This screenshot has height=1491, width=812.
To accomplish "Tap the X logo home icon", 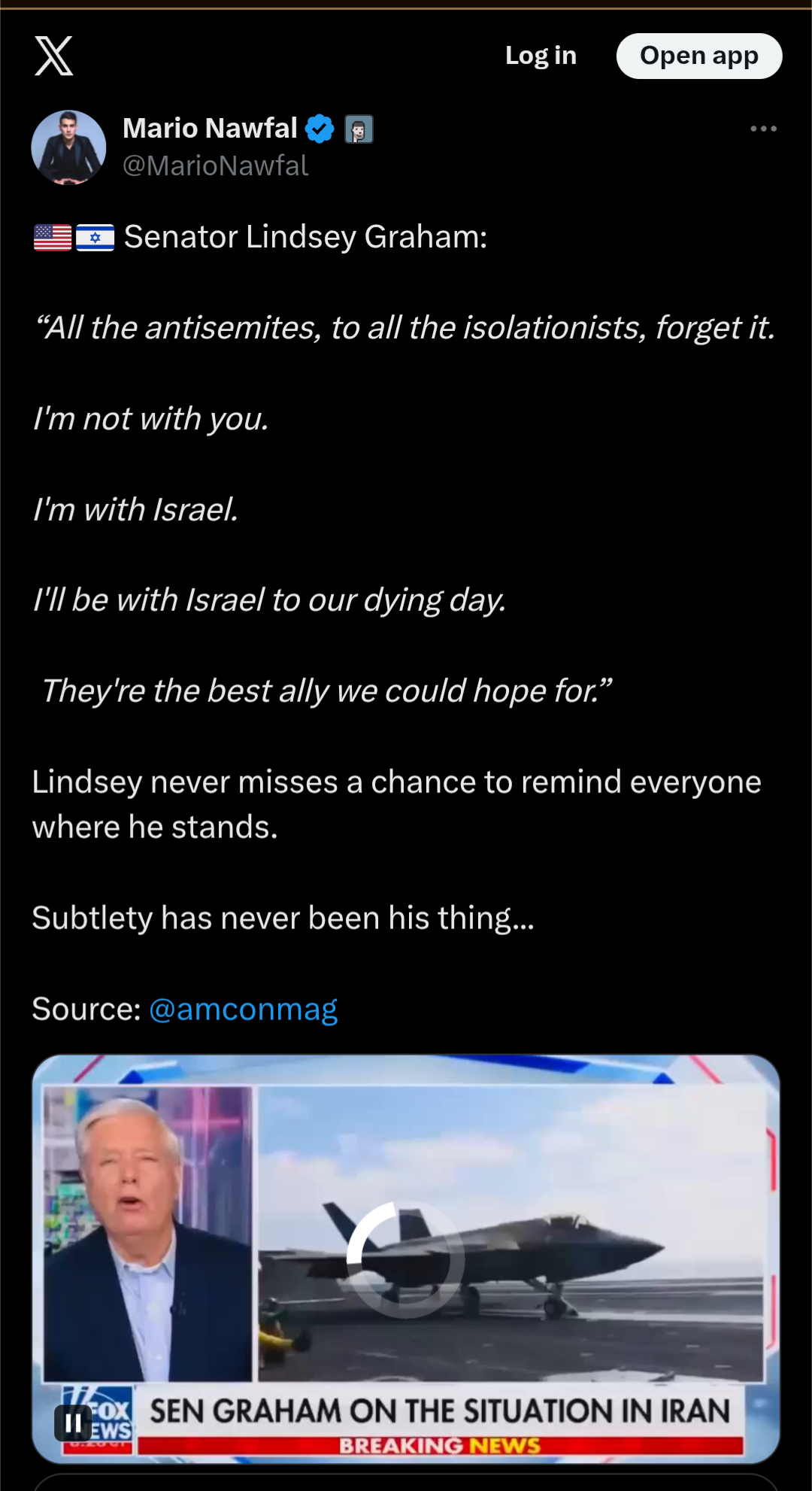I will point(54,56).
